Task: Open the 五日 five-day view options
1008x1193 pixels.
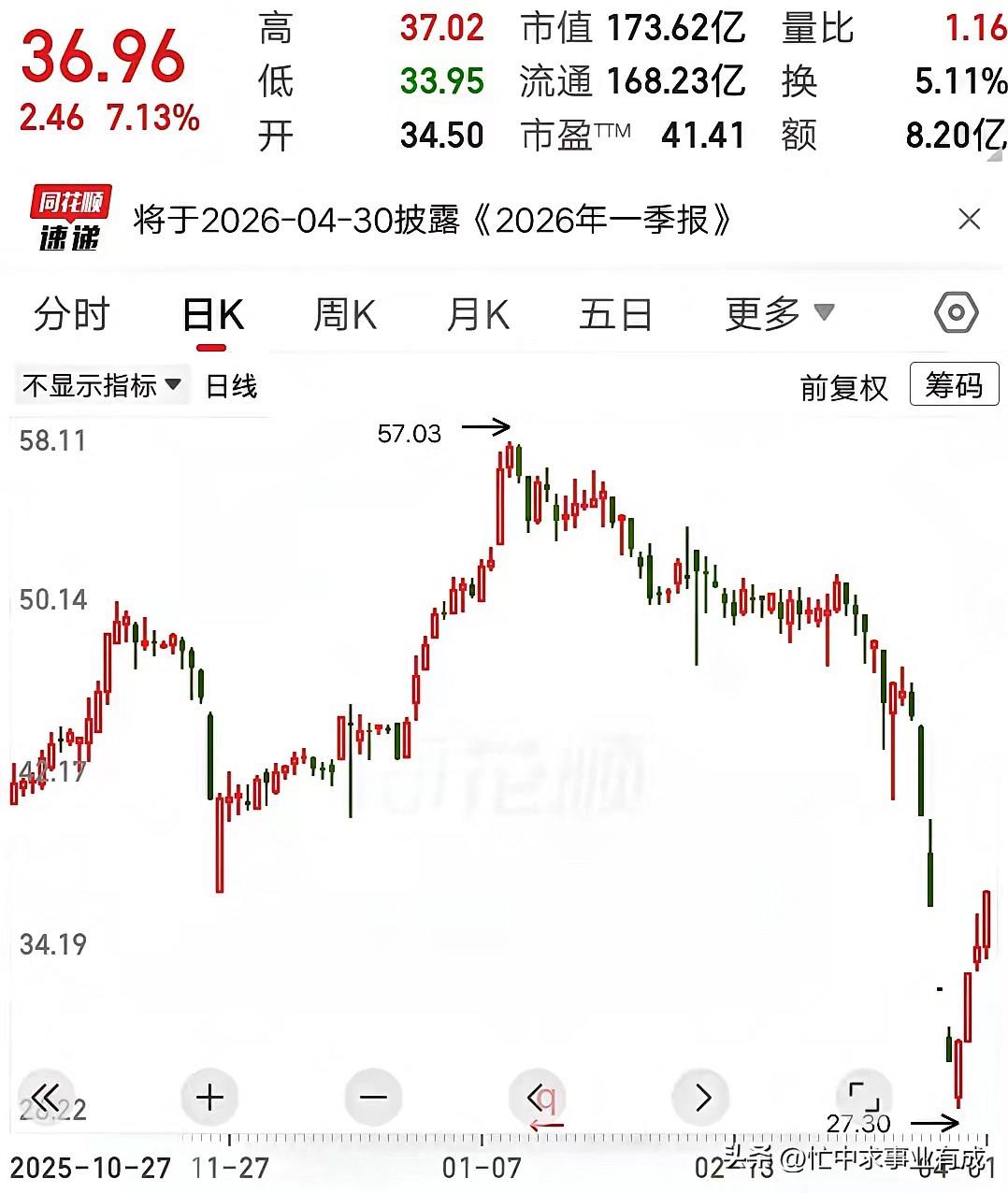Action: (x=616, y=314)
